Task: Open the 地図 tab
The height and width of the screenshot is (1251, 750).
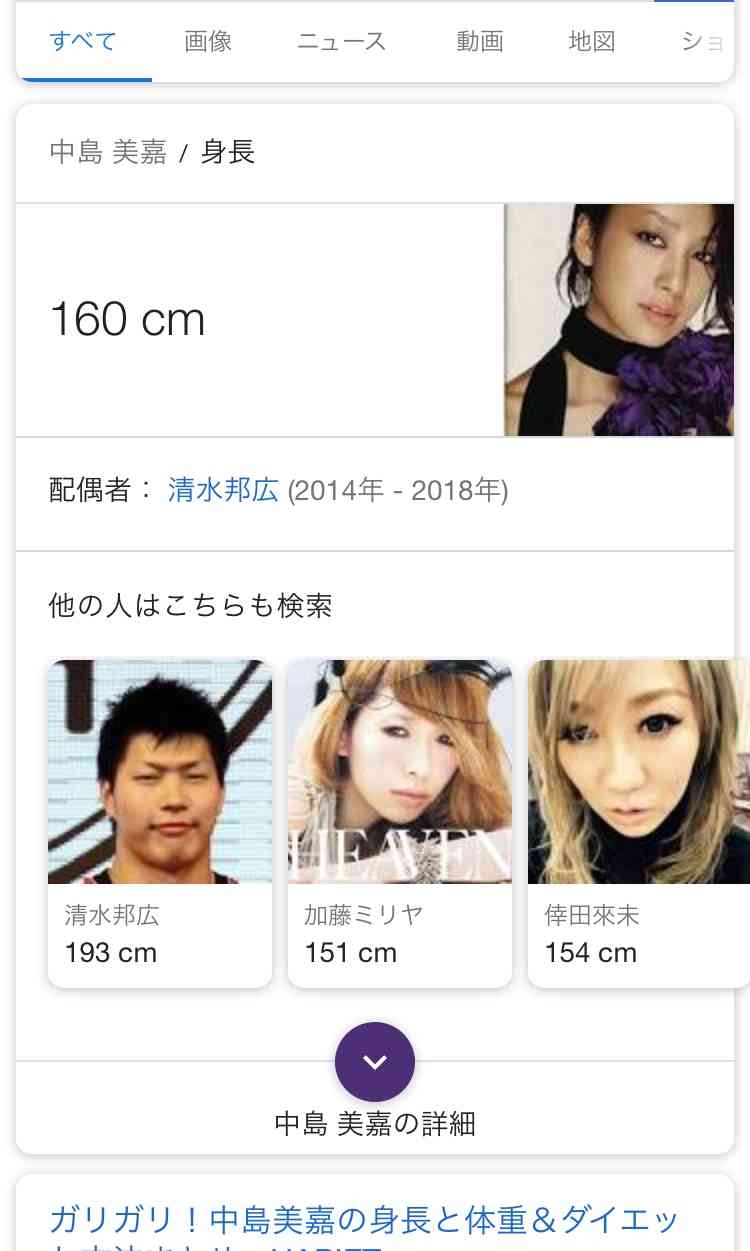Action: (591, 42)
